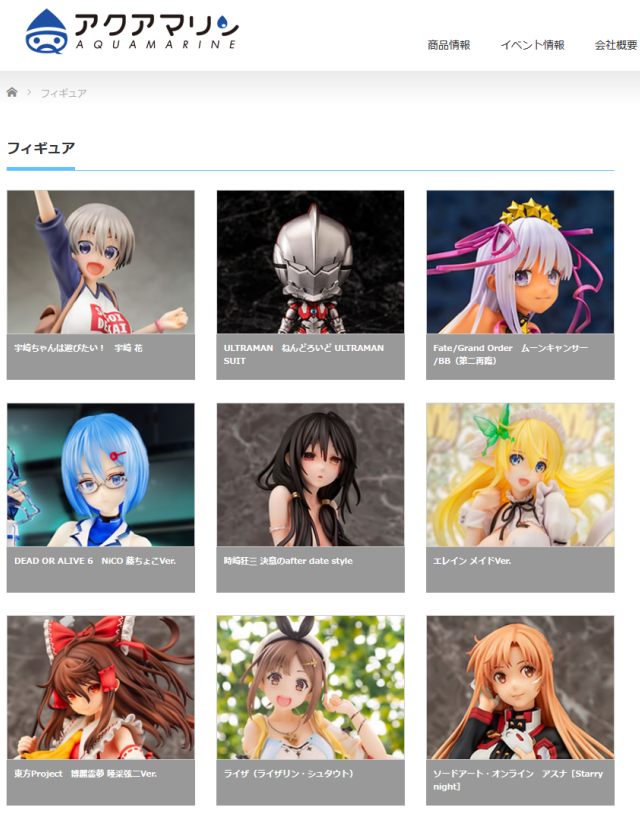Open 東方Project 博麗霊夢 figure card
This screenshot has width=640, height=820.
pos(100,709)
